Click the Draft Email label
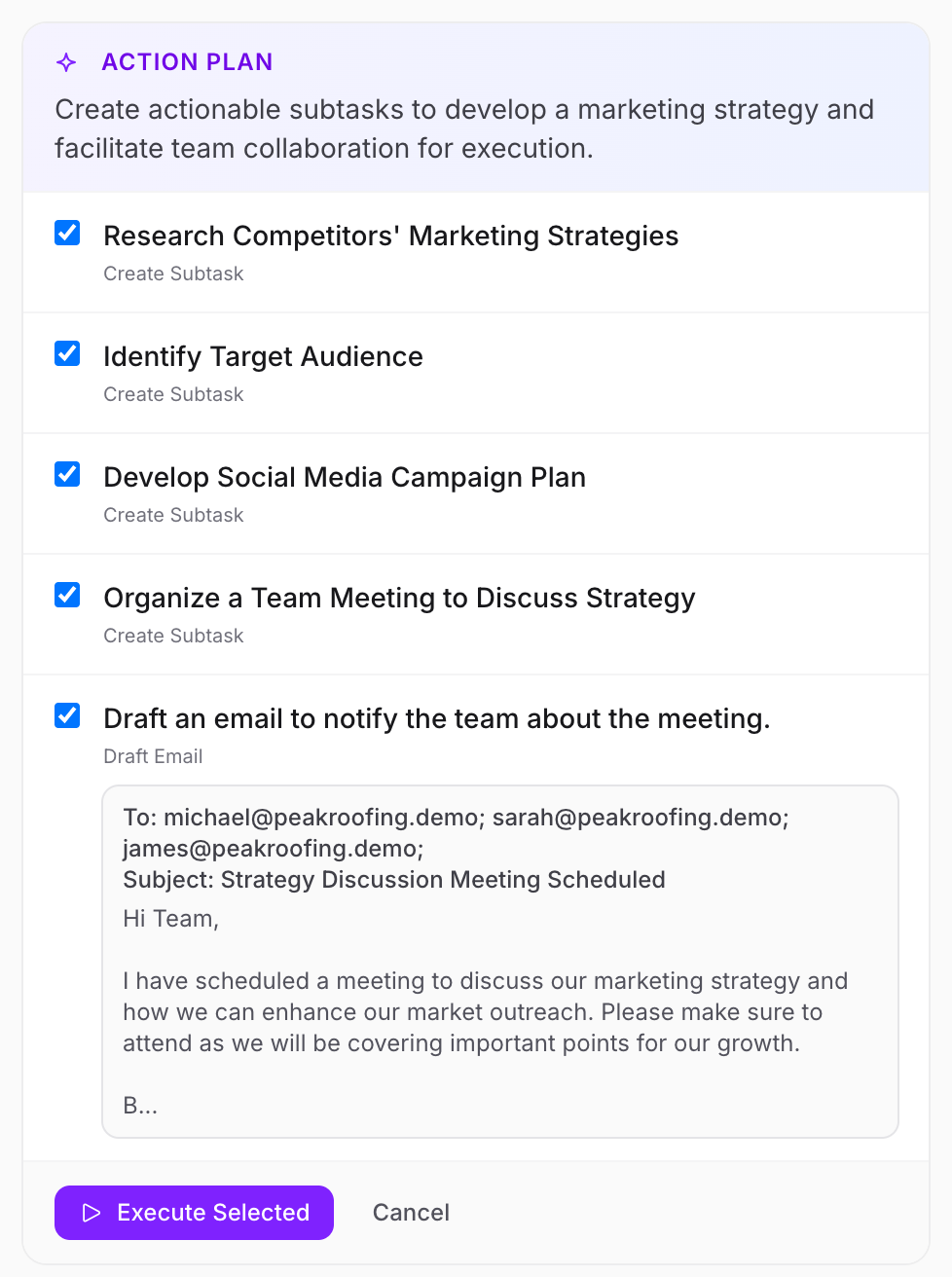Image resolution: width=952 pixels, height=1277 pixels. point(153,756)
